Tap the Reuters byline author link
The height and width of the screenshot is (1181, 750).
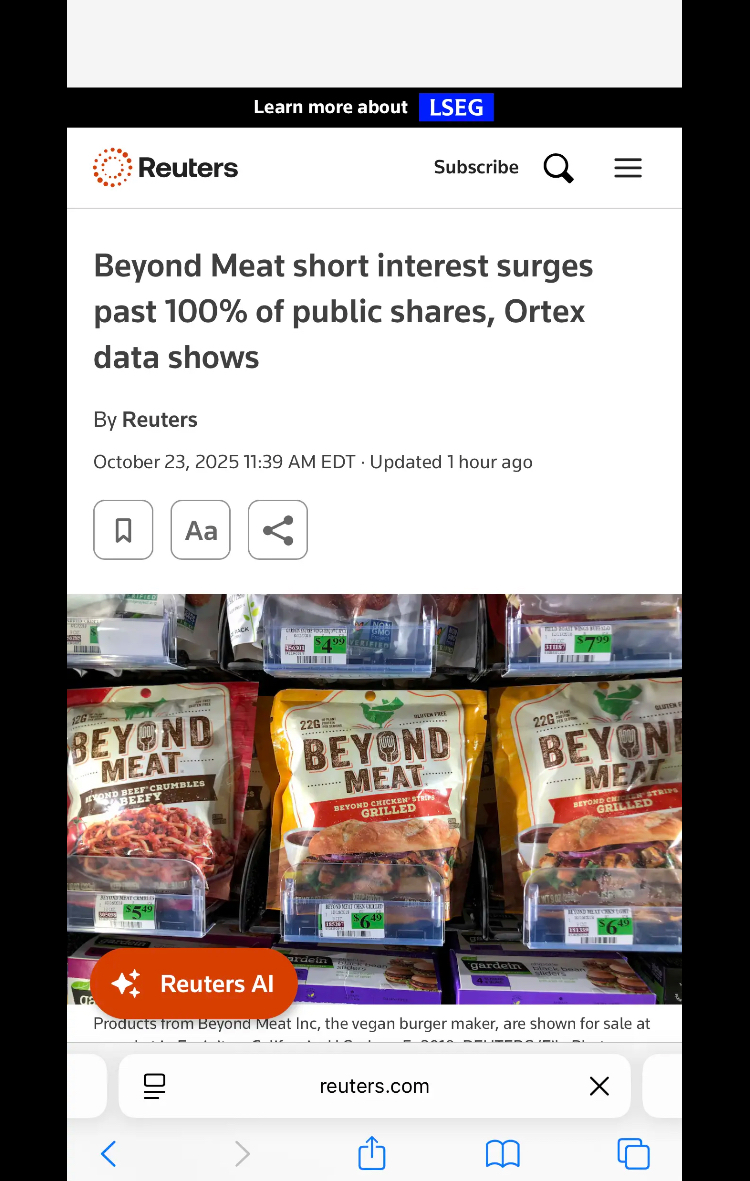click(x=160, y=420)
